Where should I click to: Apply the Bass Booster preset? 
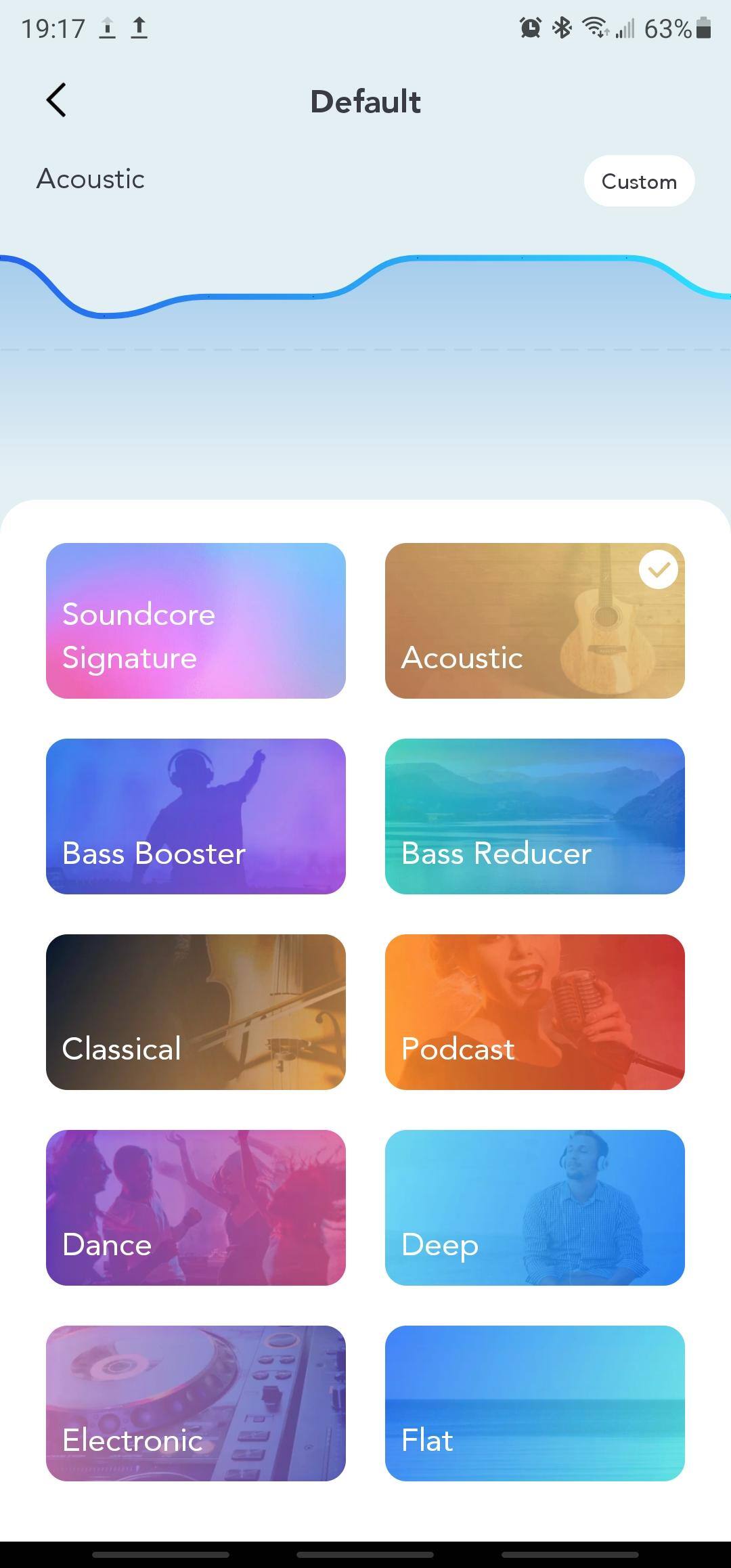pos(196,816)
